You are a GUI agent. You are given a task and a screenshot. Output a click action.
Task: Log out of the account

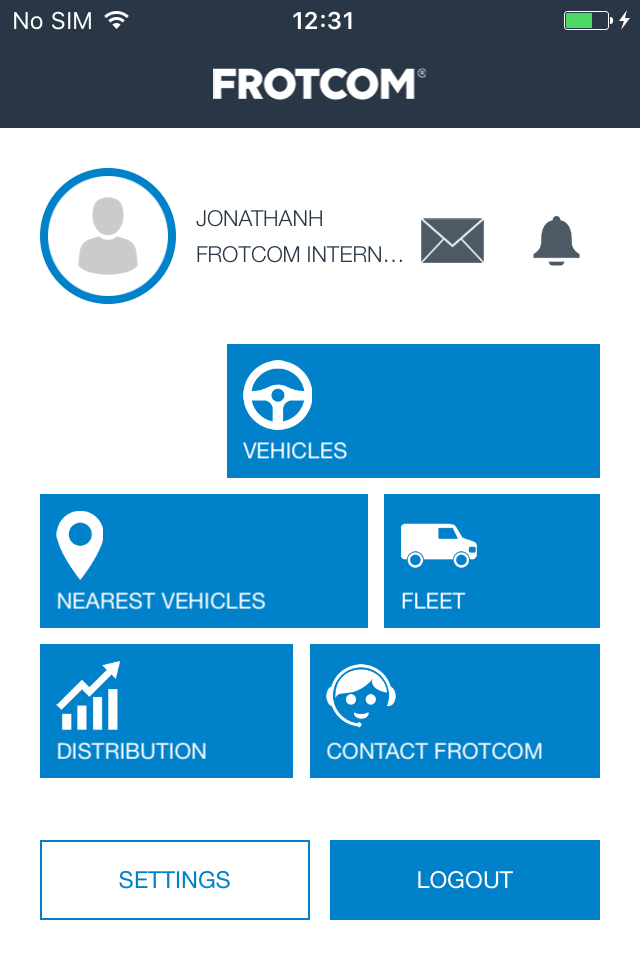[x=465, y=880]
